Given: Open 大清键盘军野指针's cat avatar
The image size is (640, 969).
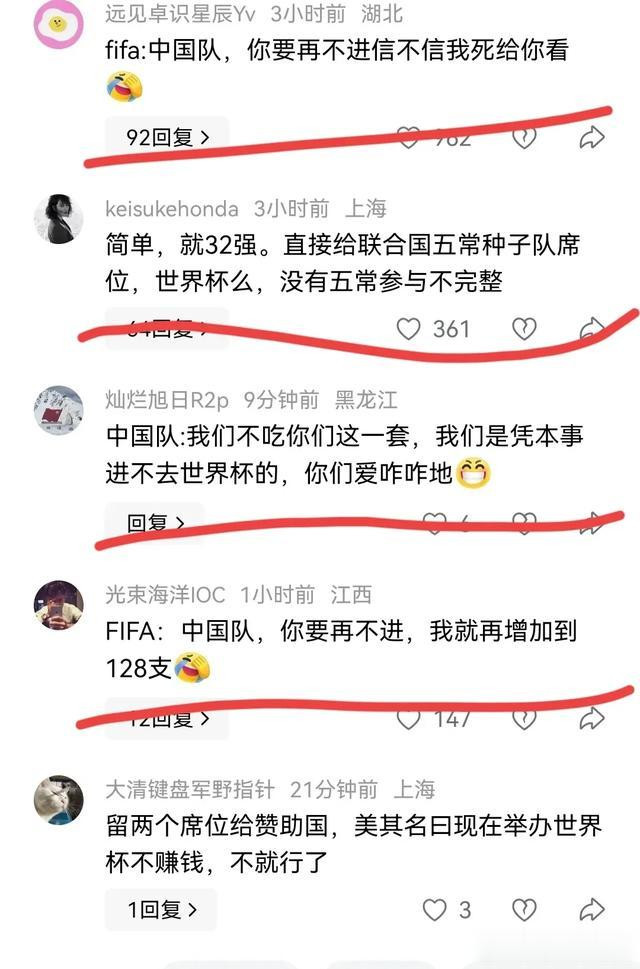Looking at the screenshot, I should [x=59, y=799].
